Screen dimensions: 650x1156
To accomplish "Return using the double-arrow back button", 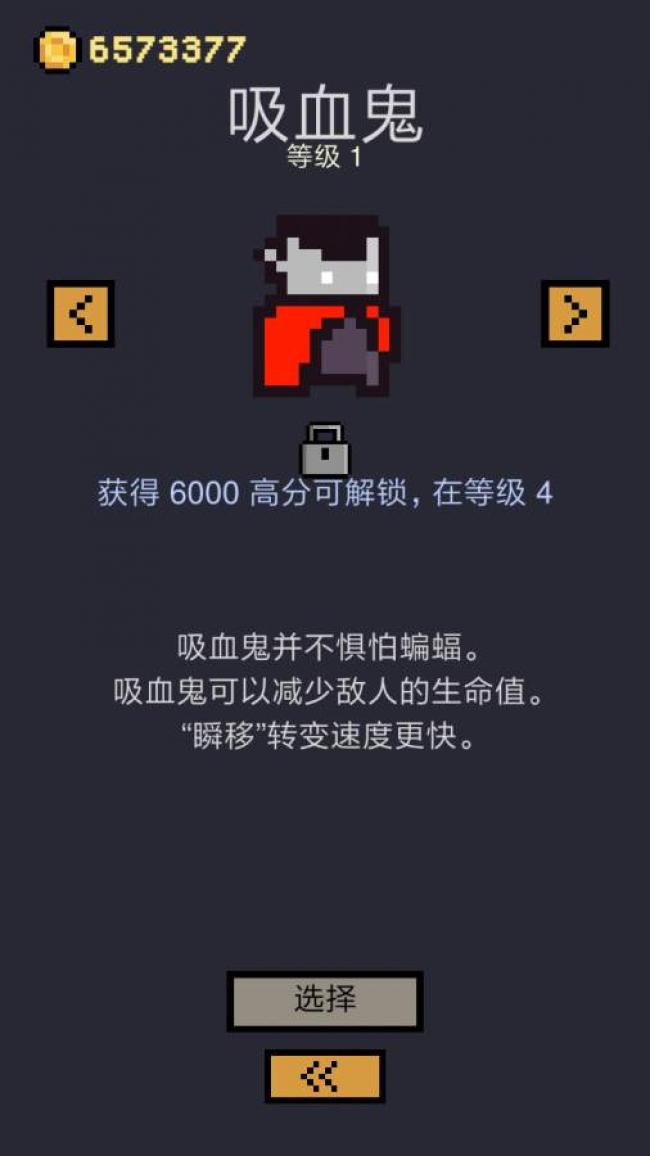I will pyautogui.click(x=325, y=1076).
